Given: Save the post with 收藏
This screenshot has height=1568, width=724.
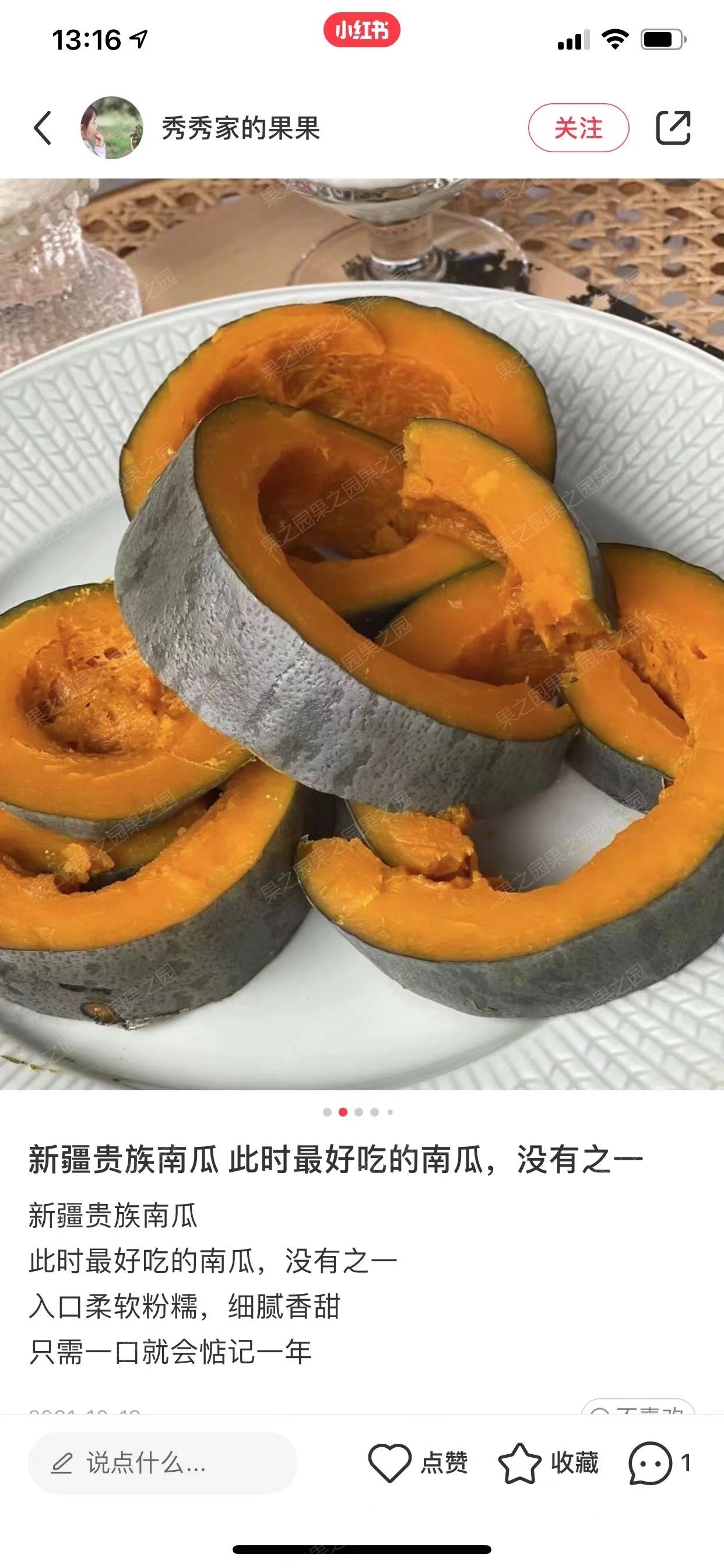Looking at the screenshot, I should coord(548,1462).
